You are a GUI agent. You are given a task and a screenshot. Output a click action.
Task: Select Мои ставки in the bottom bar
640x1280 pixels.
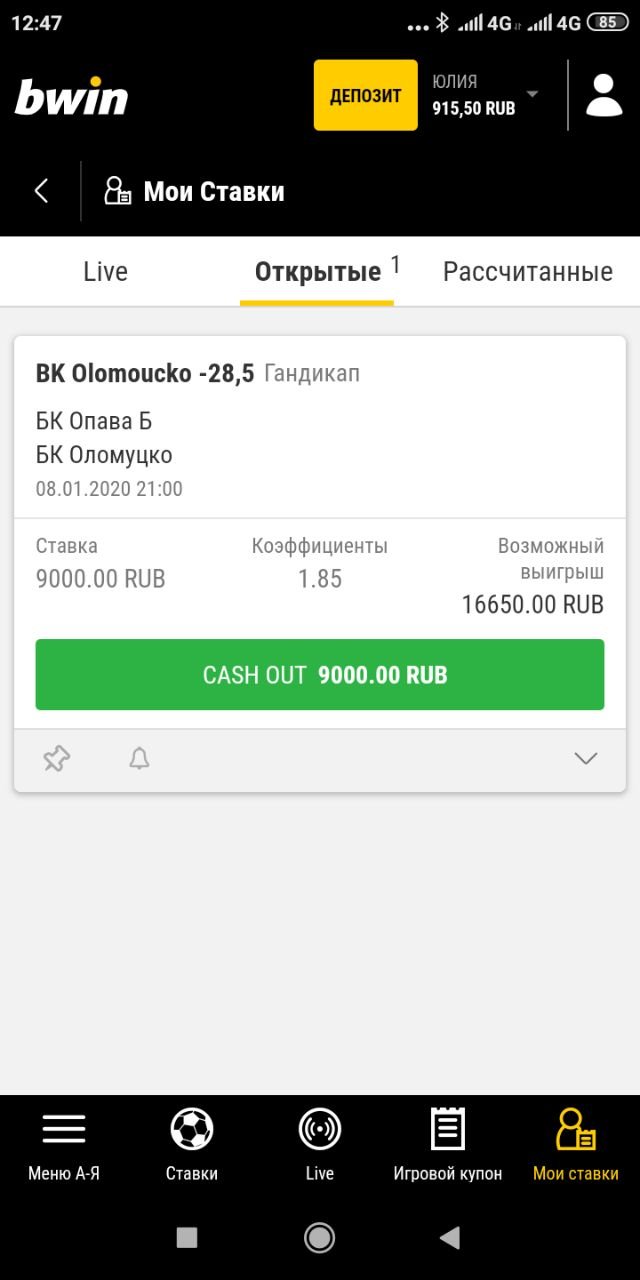(576, 1145)
